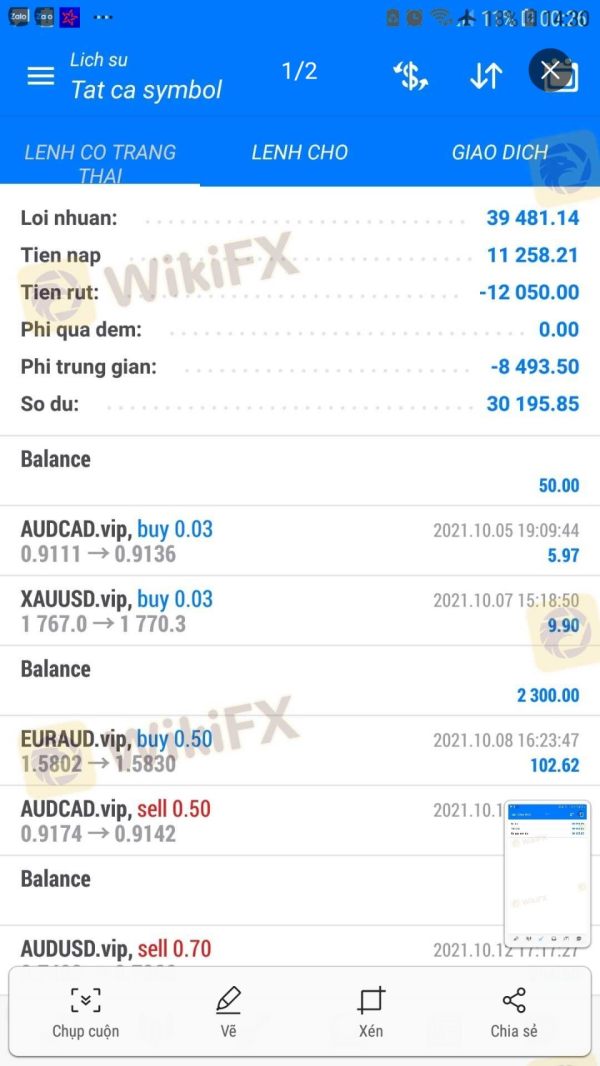Image resolution: width=600 pixels, height=1066 pixels.
Task: Share screenshot via Chia sẻ
Action: (x=514, y=1013)
